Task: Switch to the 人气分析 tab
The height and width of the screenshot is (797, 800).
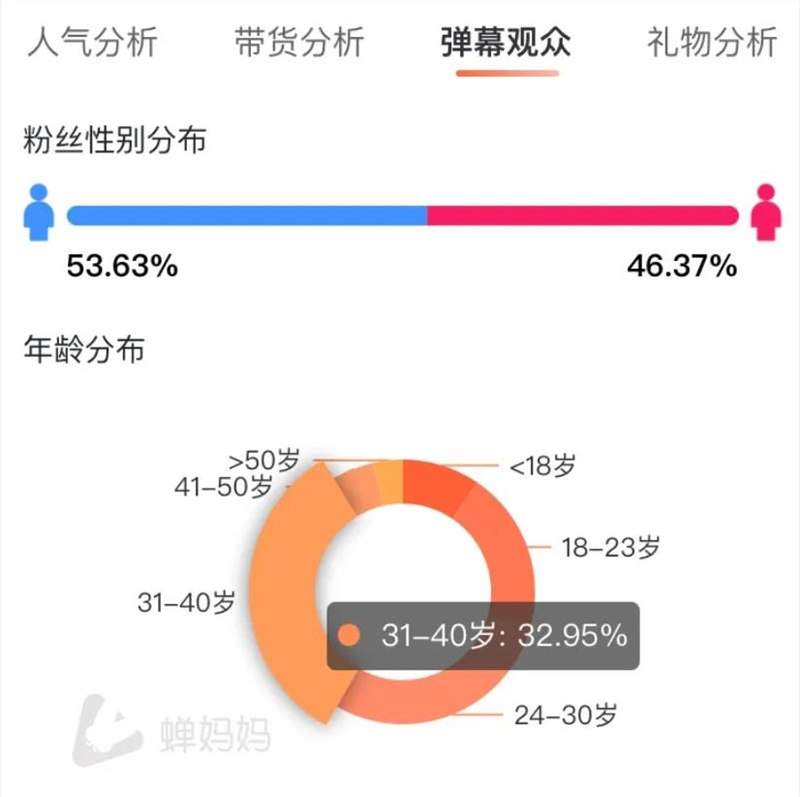Action: coord(93,43)
